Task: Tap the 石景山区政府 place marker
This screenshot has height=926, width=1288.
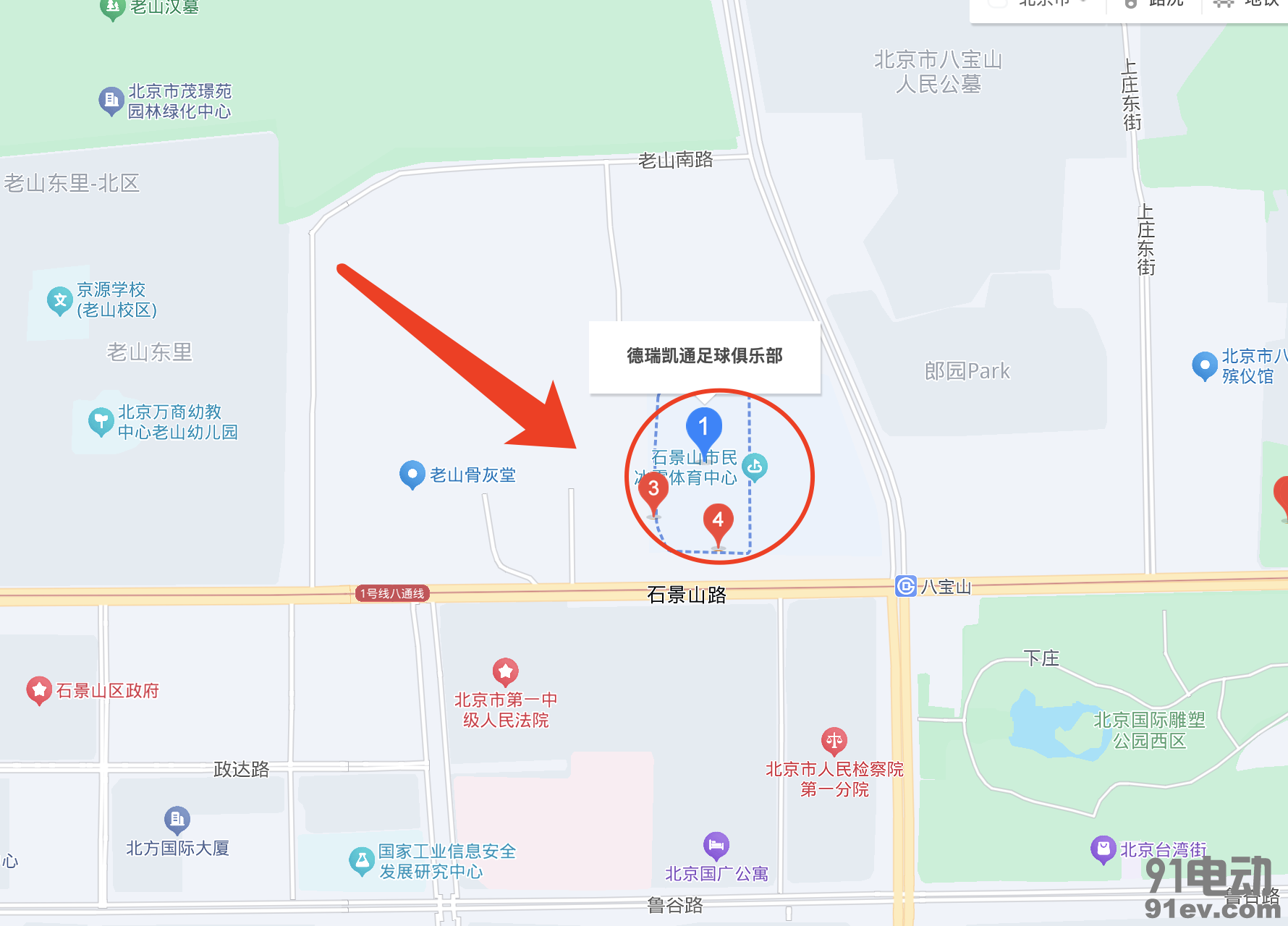Action: tap(39, 690)
